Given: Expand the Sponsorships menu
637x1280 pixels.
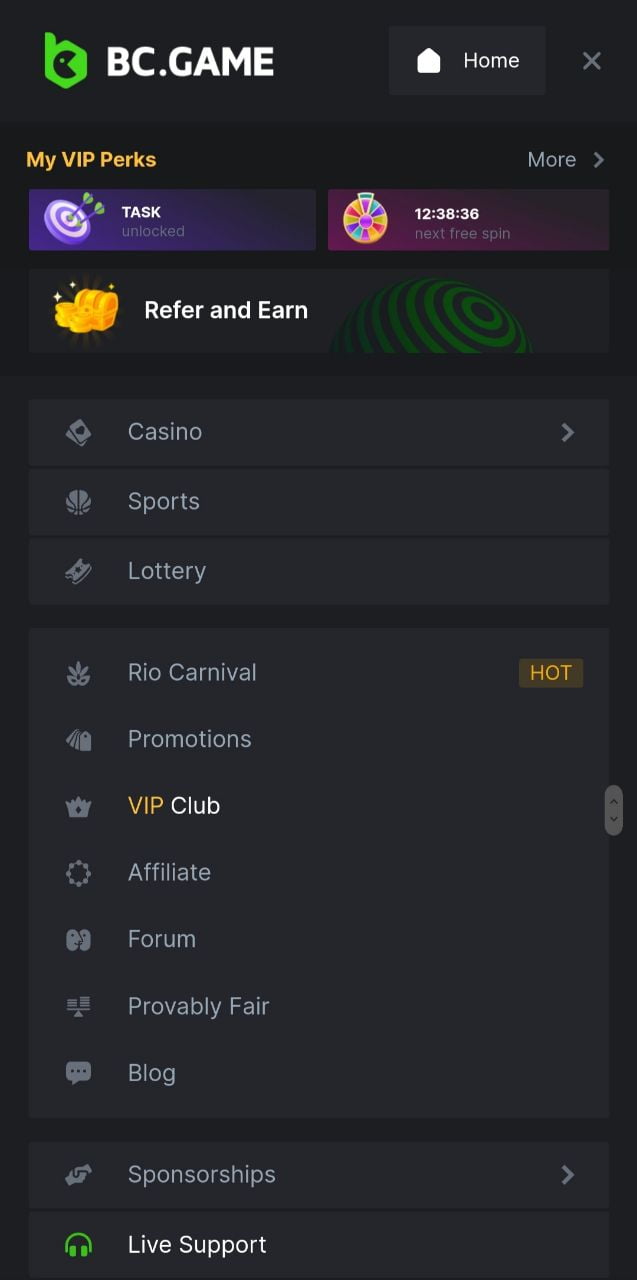Looking at the screenshot, I should pyautogui.click(x=318, y=1175).
